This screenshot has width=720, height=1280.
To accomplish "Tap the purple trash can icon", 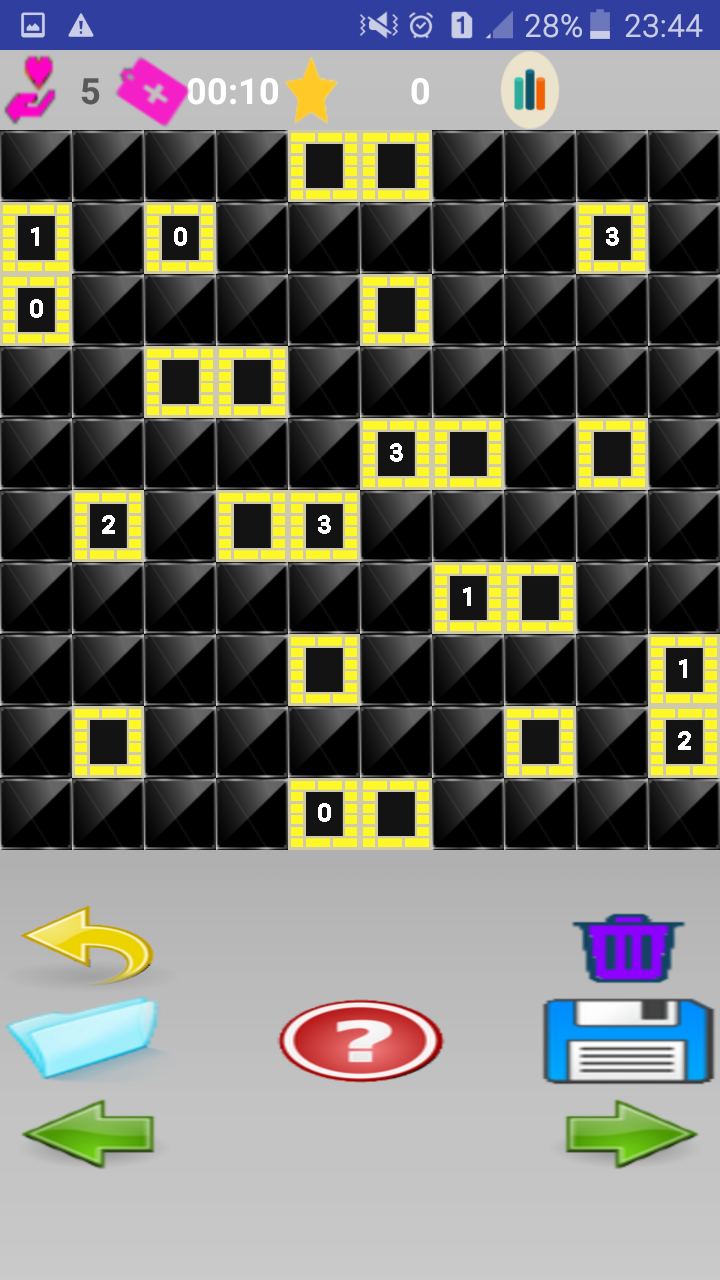I will [628, 947].
